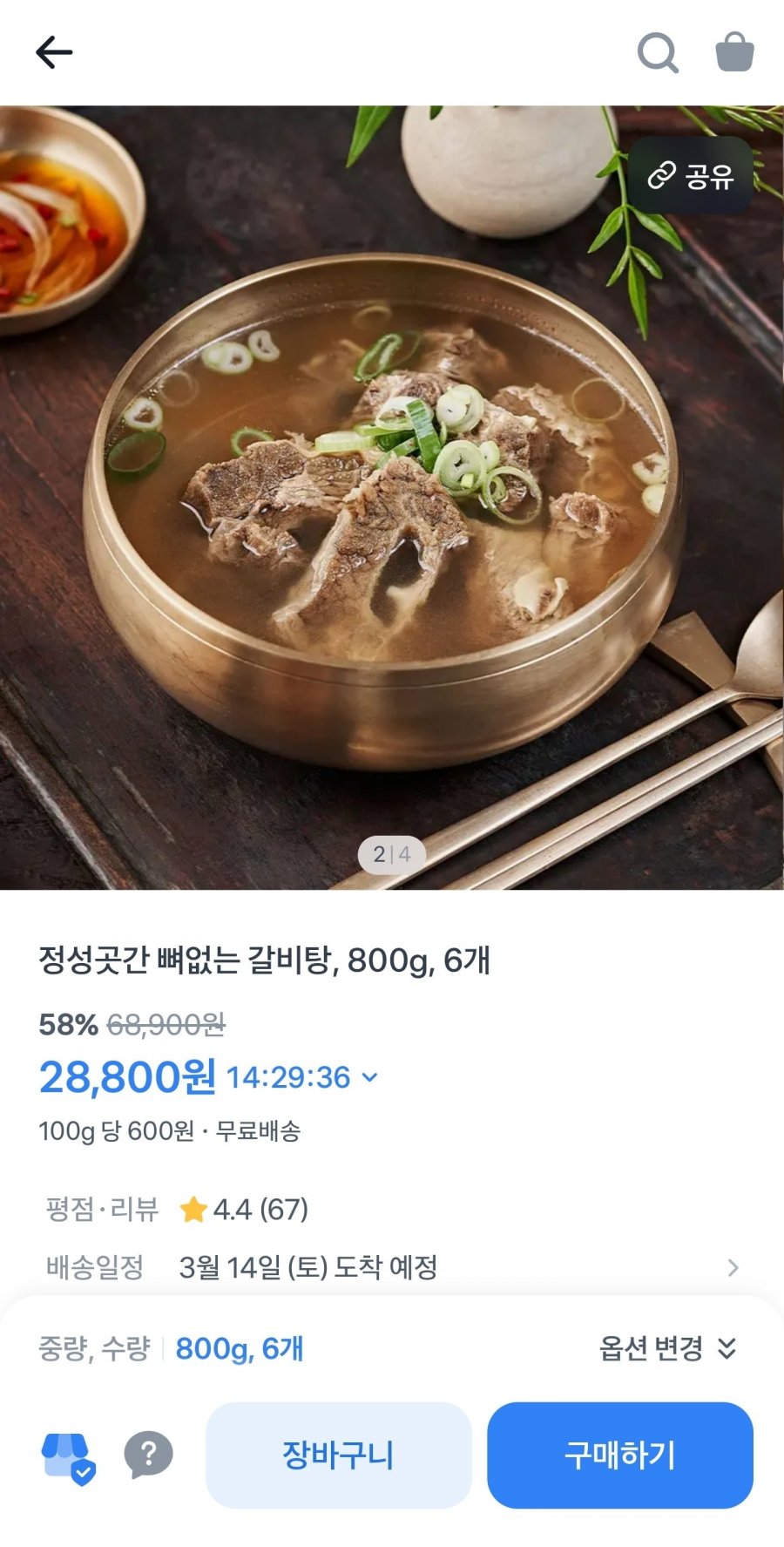Open reviews via the 4.4 (67) link
The width and height of the screenshot is (784, 1547).
pos(263,1211)
